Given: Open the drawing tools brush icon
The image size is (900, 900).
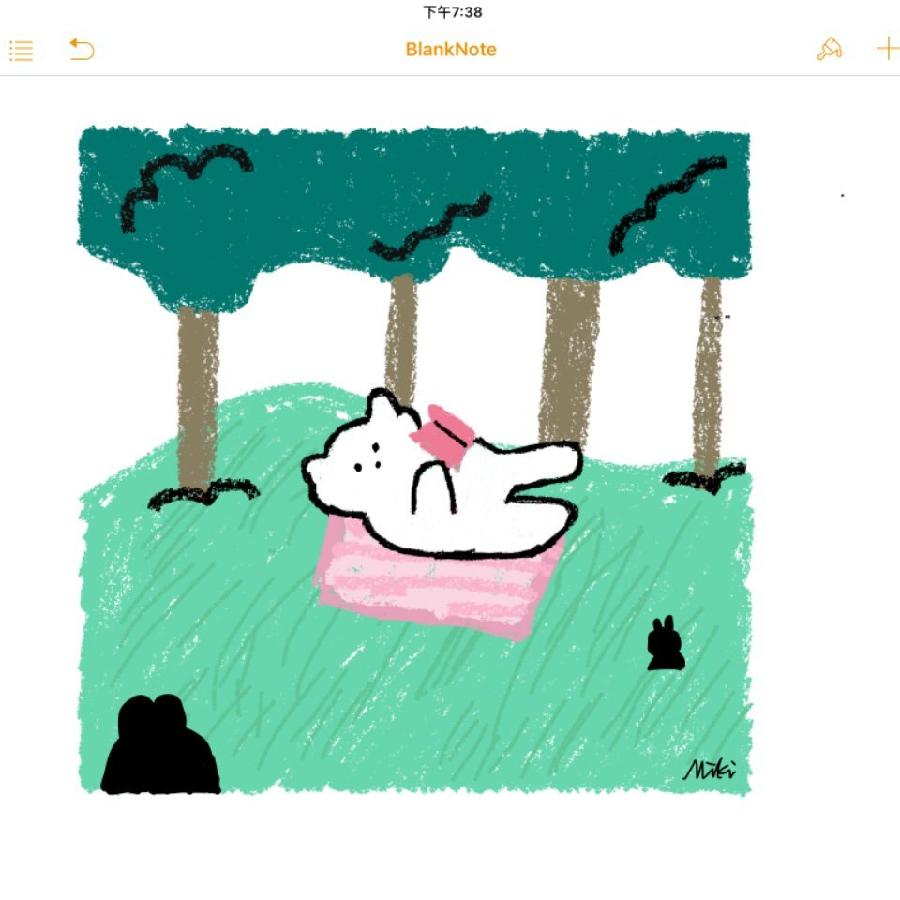Looking at the screenshot, I should (829, 49).
